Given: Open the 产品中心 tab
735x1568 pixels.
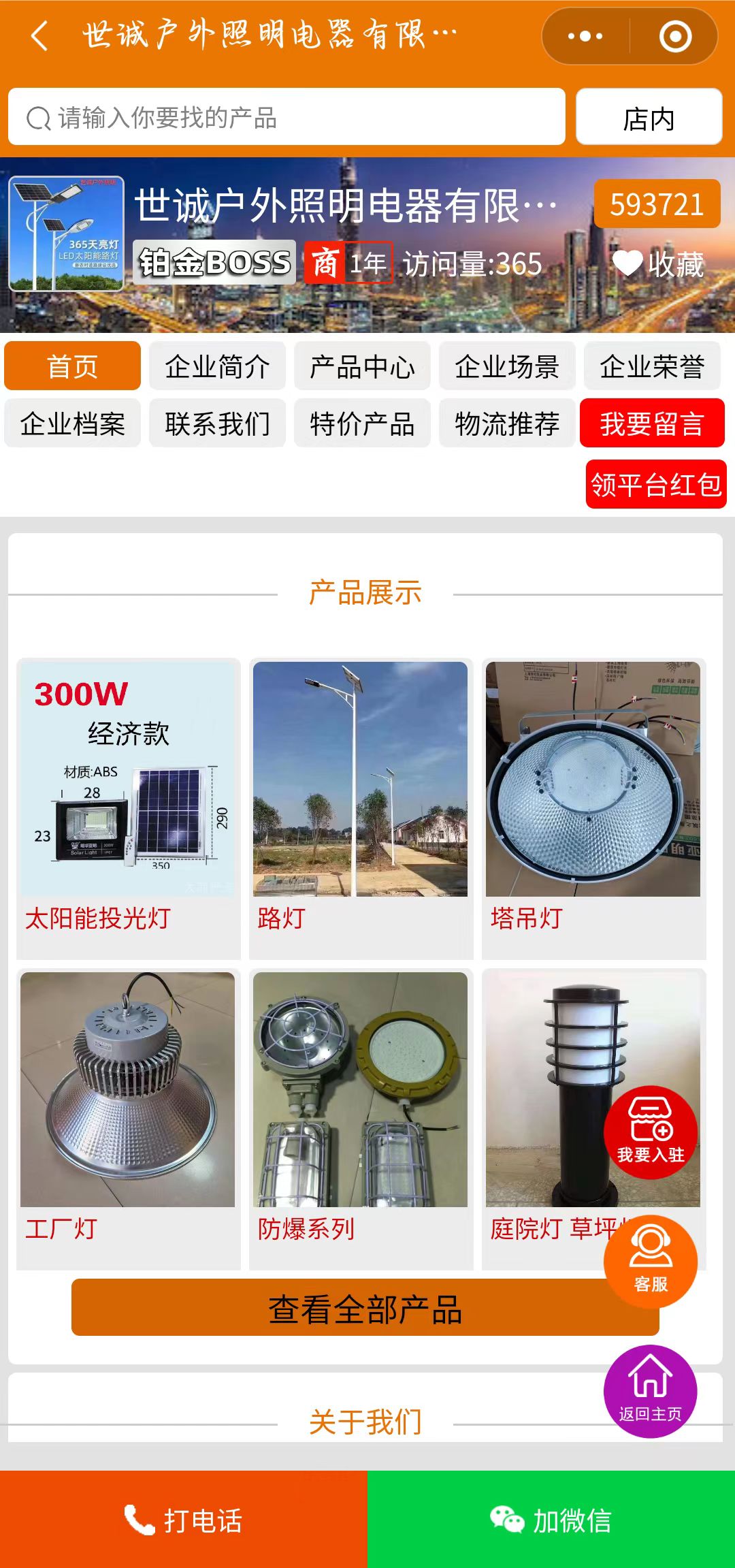Looking at the screenshot, I should tap(362, 366).
